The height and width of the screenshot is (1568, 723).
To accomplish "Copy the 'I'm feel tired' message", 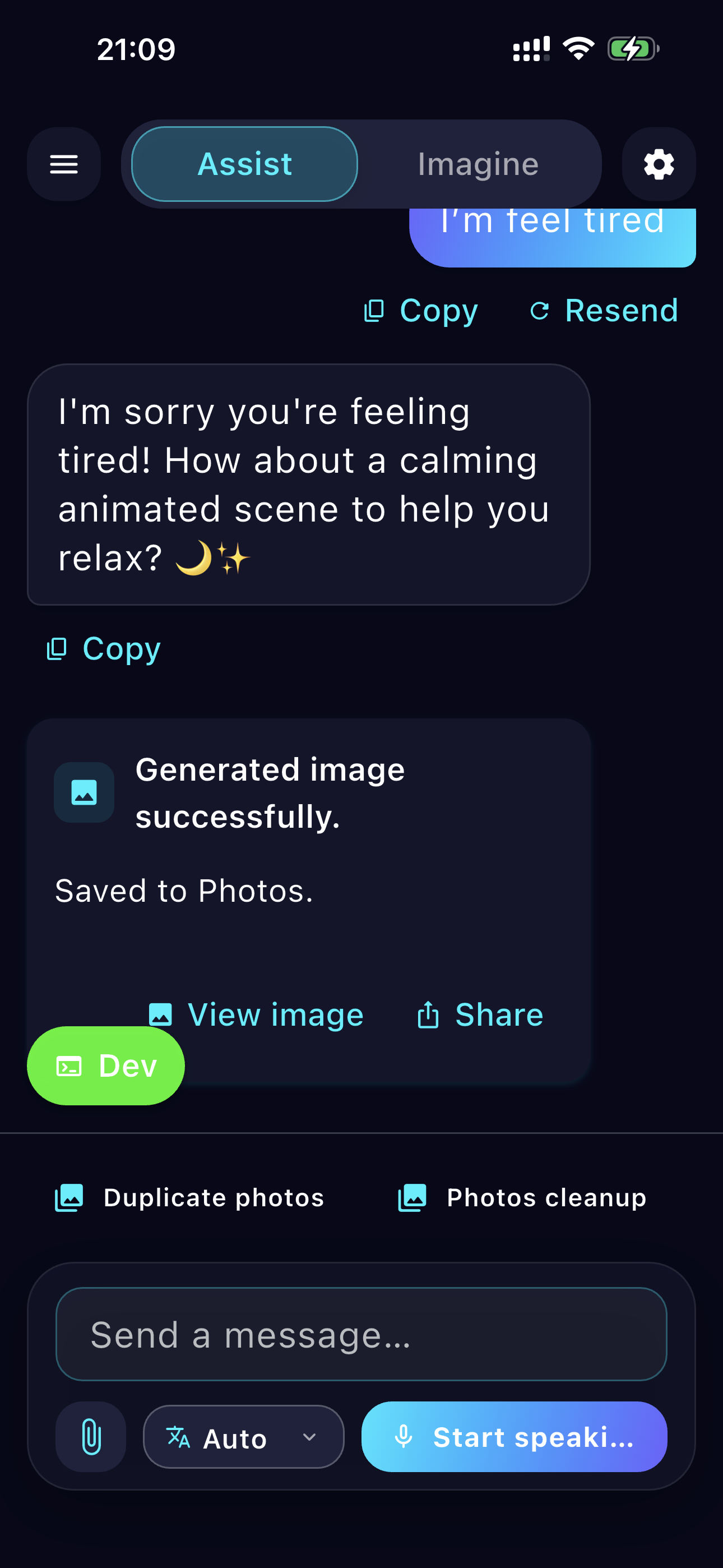I will coord(421,311).
